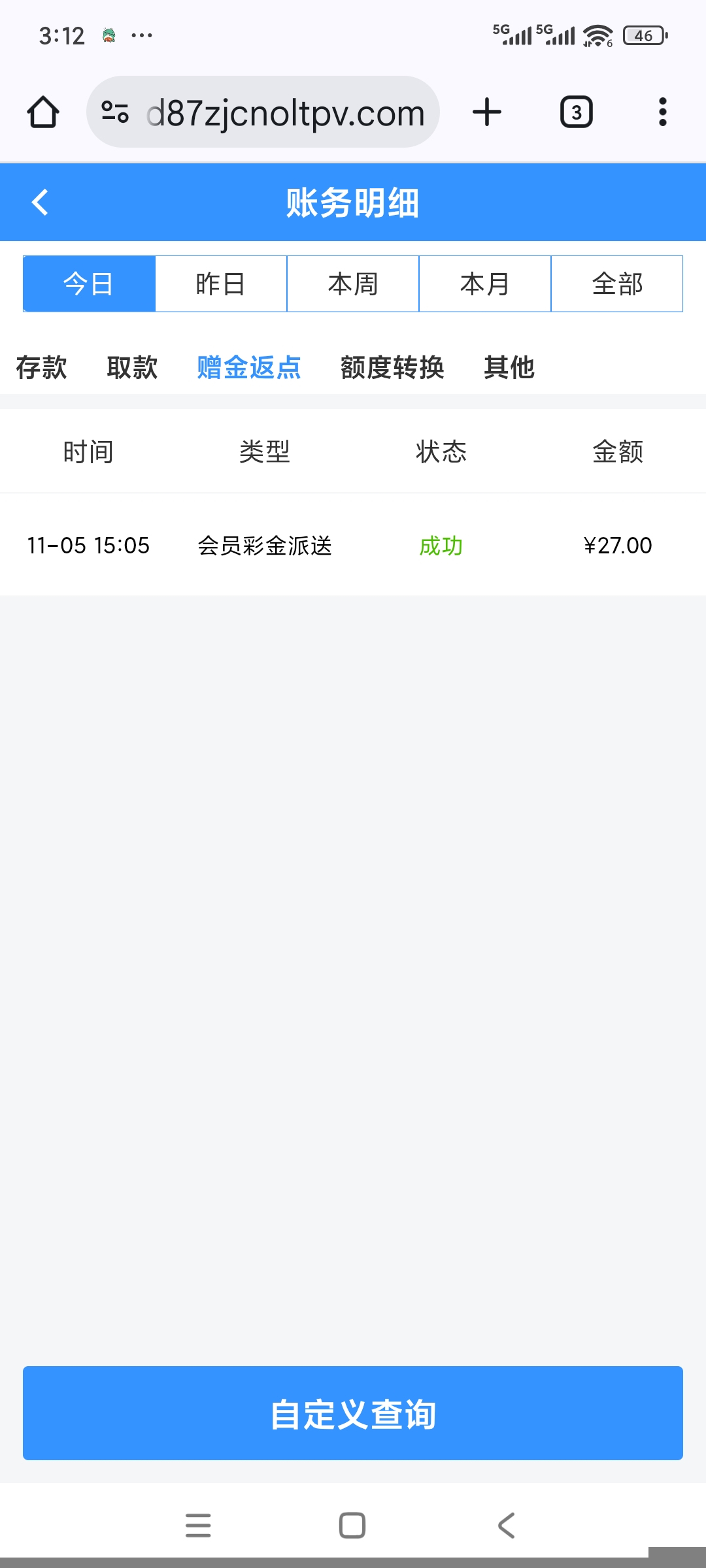Screen dimensions: 706x1568
Task: Show 本周 records
Action: 353,284
